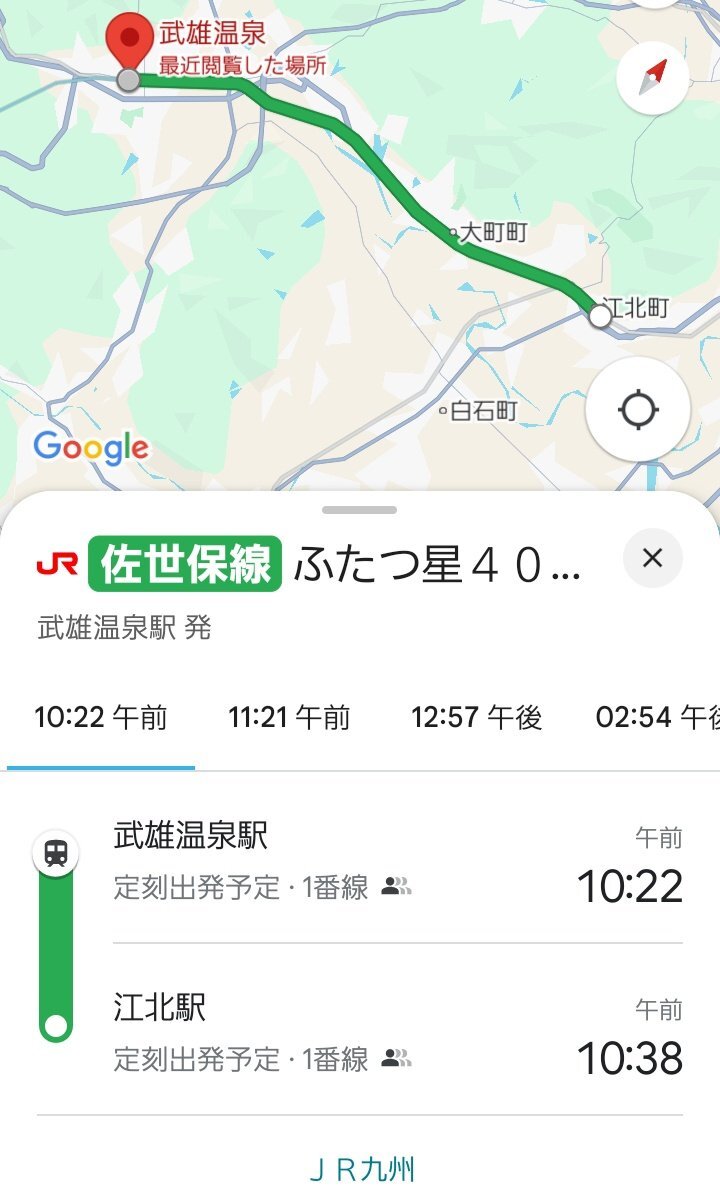Tap the bottom sheet drag handle
The height and width of the screenshot is (1198, 720).
360,510
